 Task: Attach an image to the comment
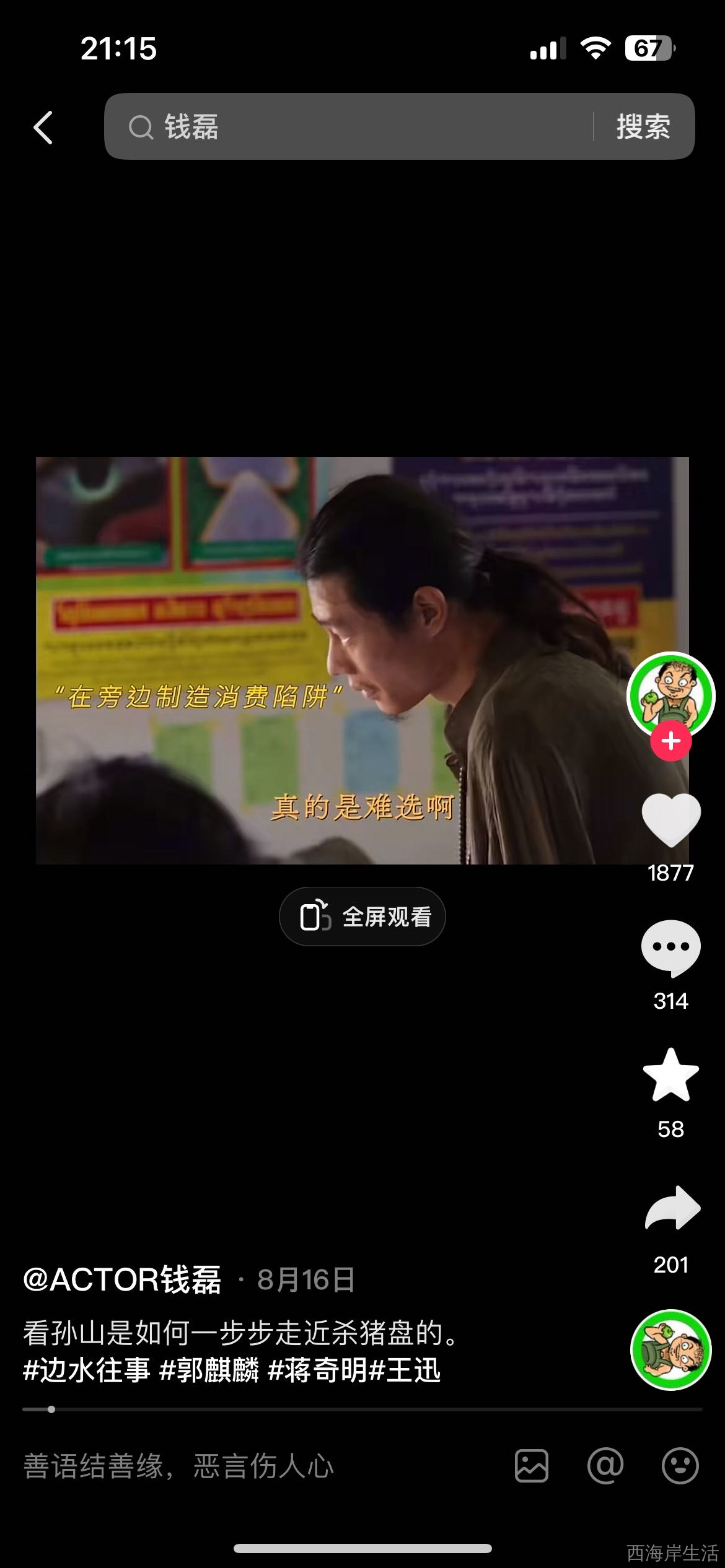click(x=532, y=1466)
